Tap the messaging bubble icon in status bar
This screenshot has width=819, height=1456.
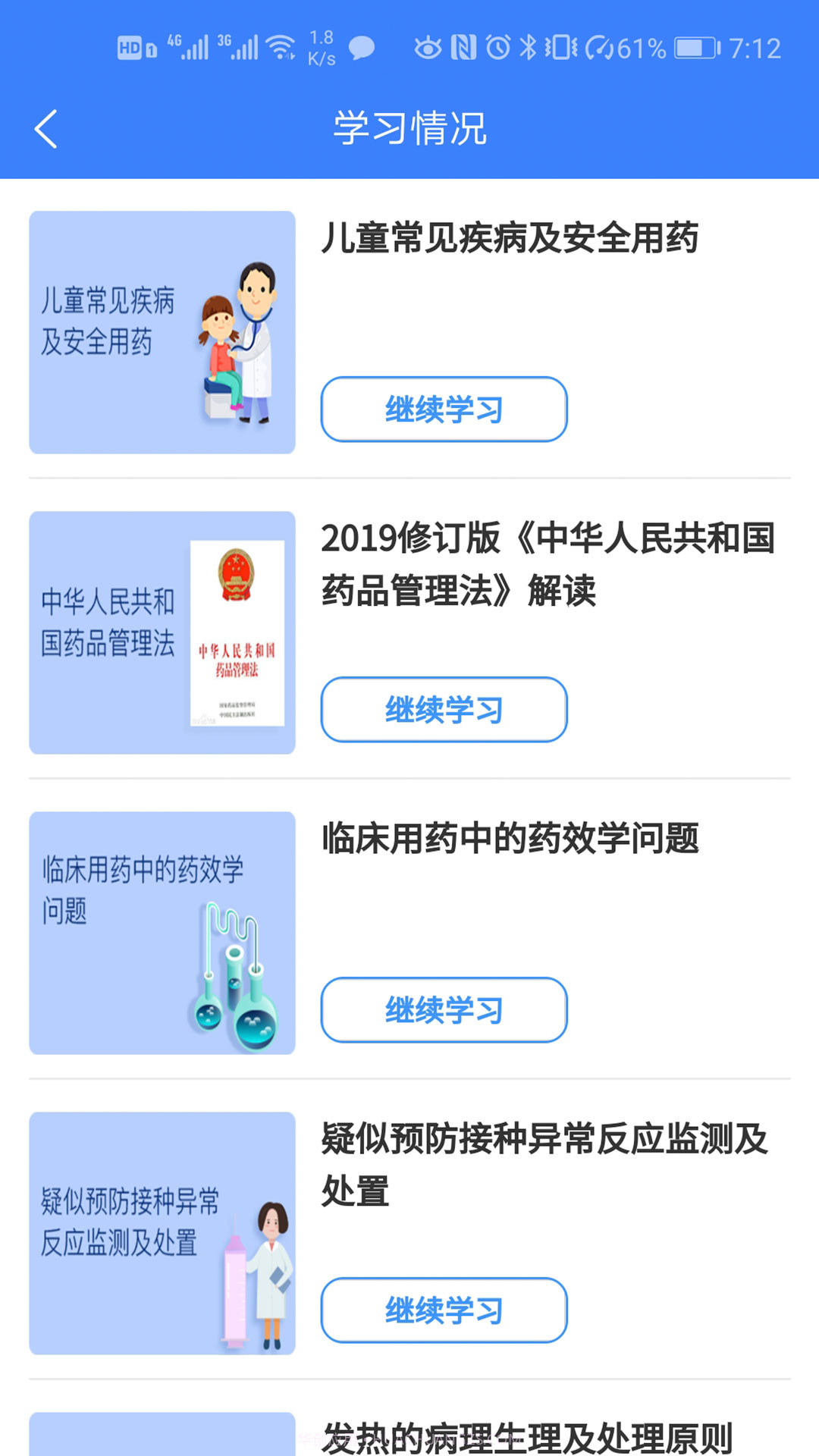362,48
